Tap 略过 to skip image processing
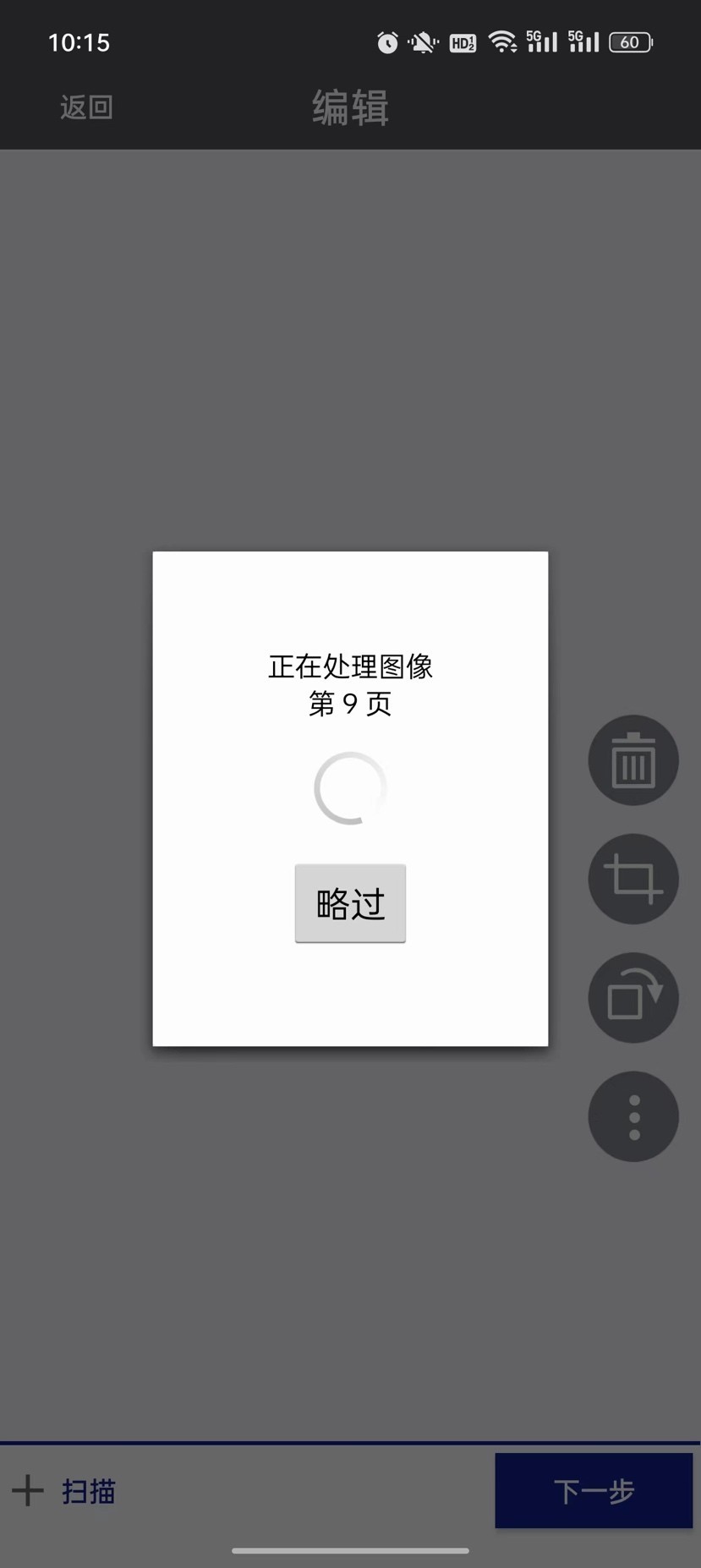This screenshot has width=701, height=1568. [350, 903]
